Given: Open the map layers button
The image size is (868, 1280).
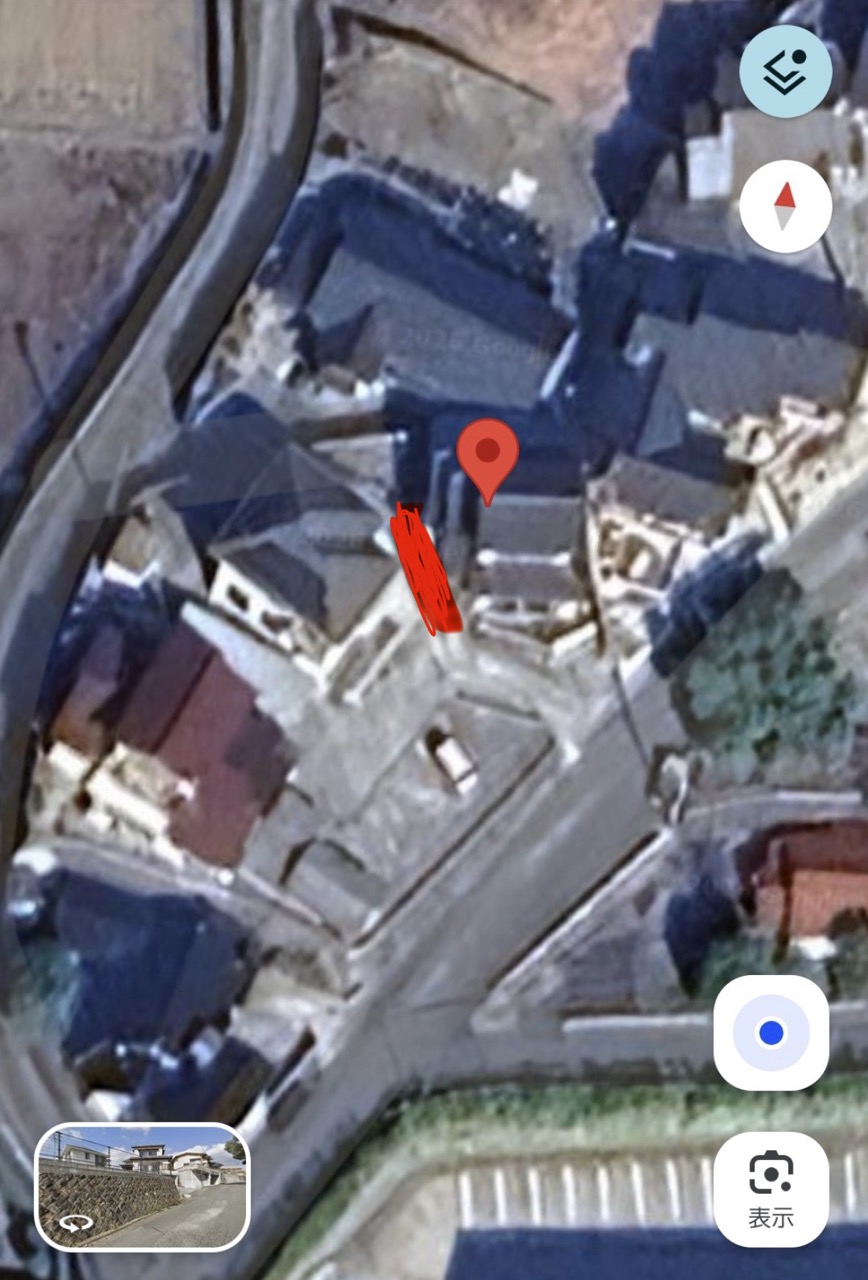Looking at the screenshot, I should click(785, 71).
